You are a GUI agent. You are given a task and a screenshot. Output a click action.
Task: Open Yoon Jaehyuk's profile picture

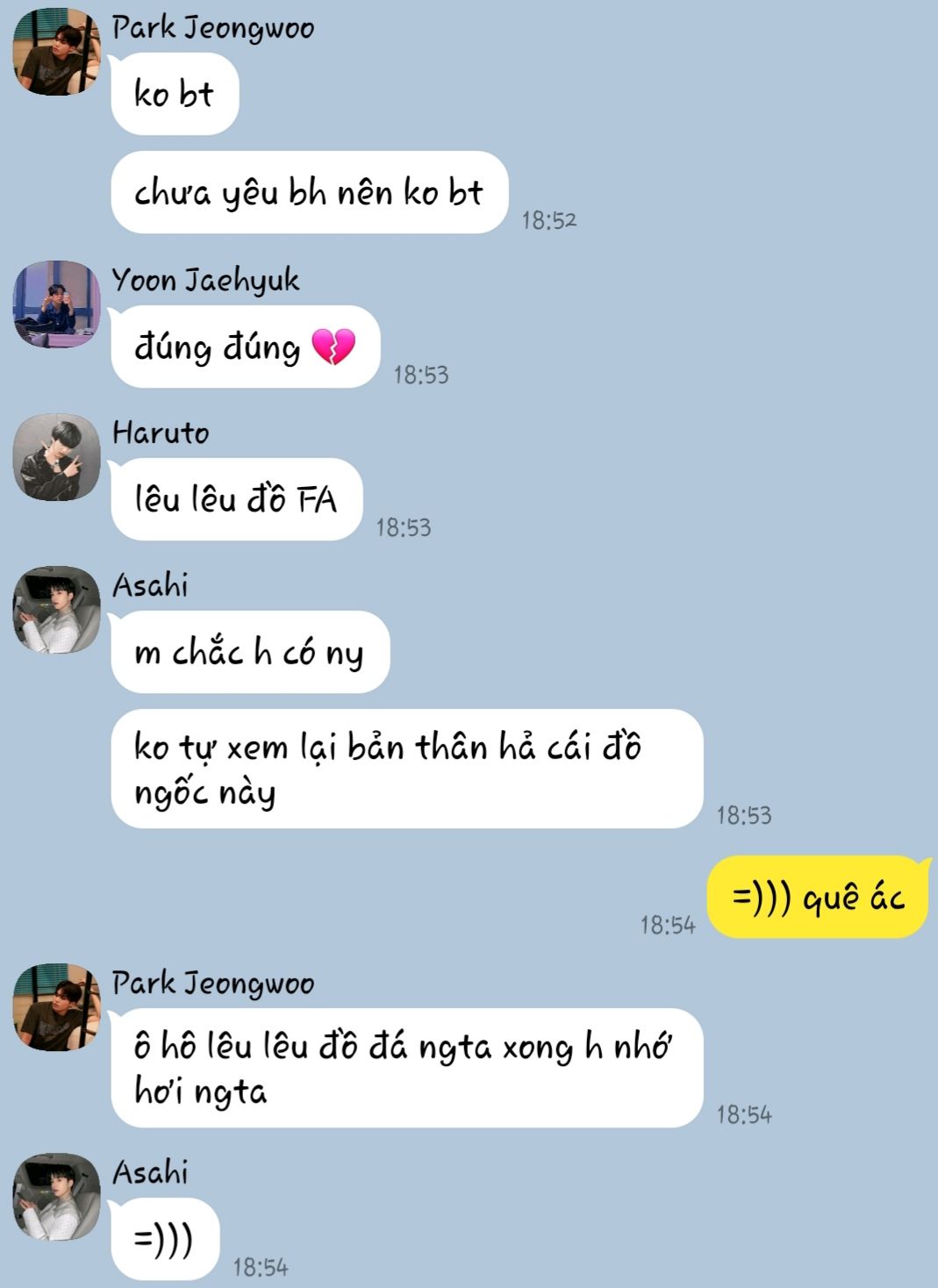point(56,304)
